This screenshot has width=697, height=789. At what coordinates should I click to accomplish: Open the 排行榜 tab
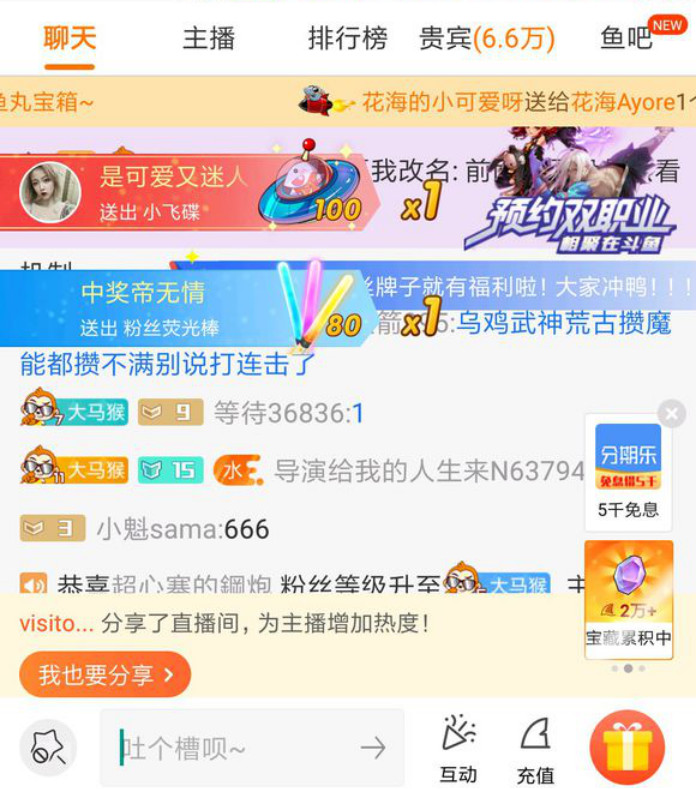tap(348, 39)
